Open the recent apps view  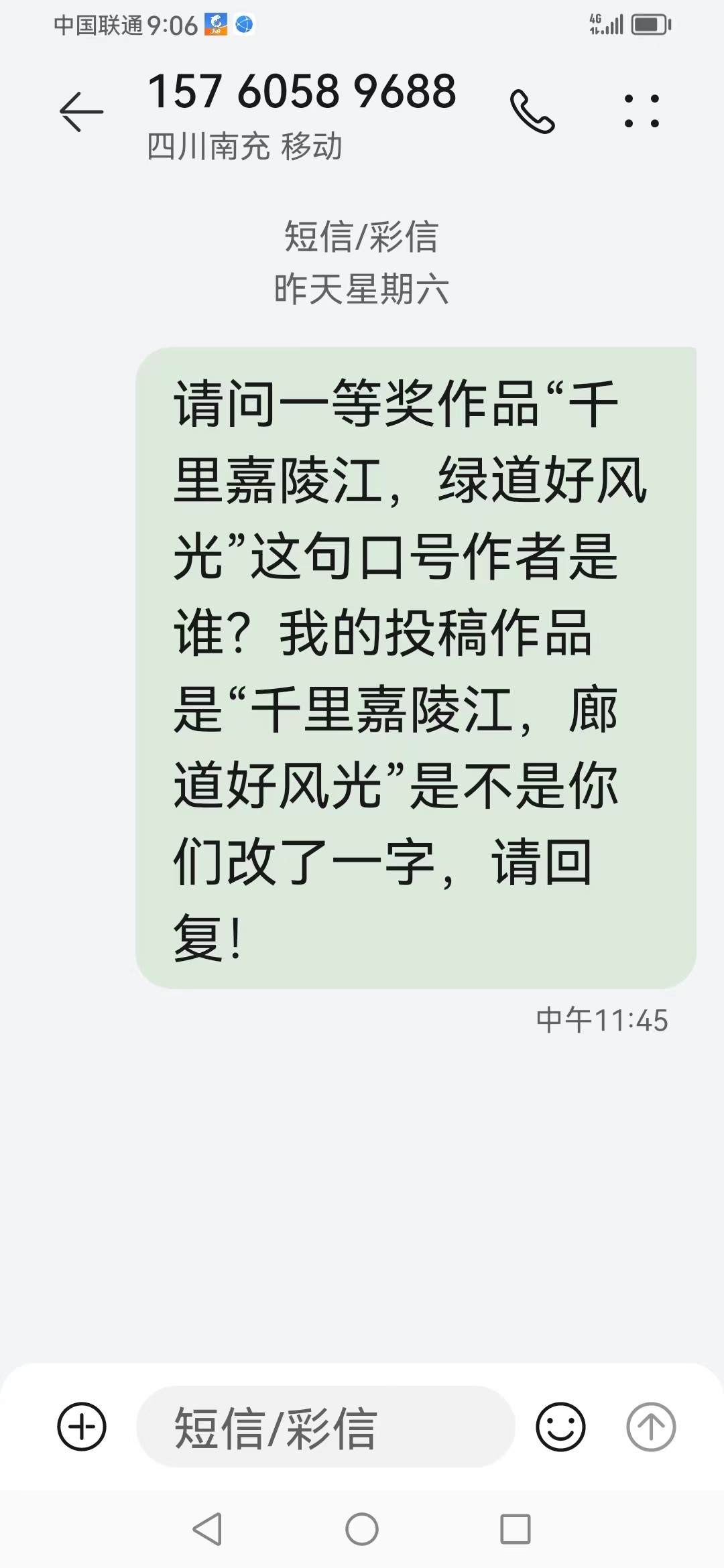point(516,1529)
